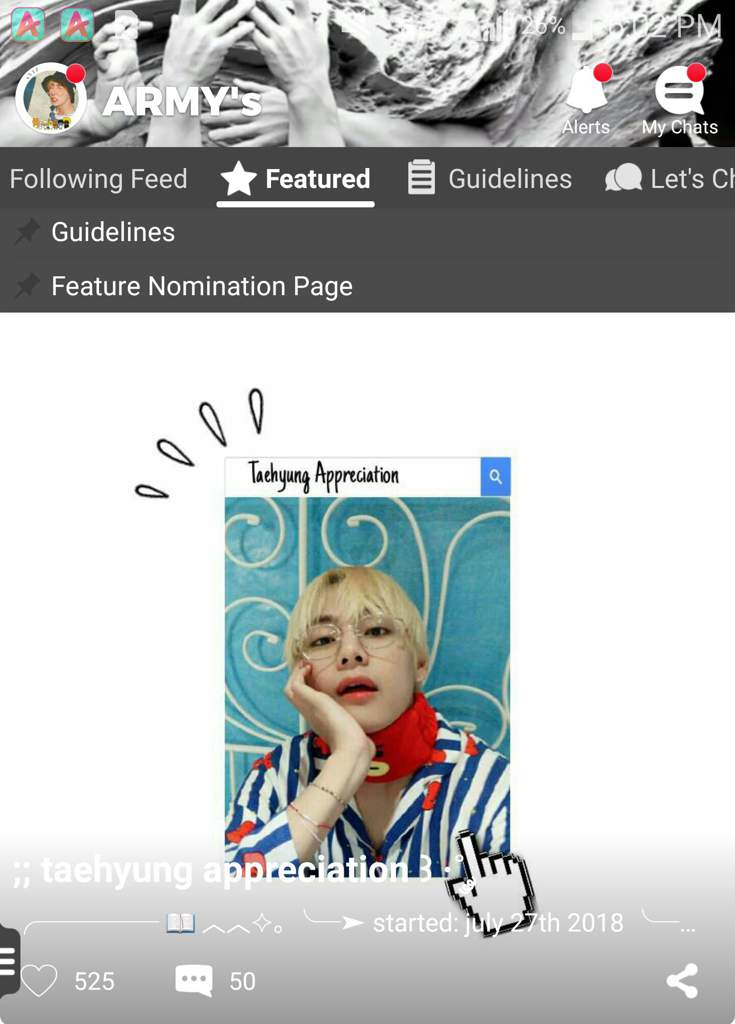
Task: Open the profile avatar
Action: click(50, 98)
